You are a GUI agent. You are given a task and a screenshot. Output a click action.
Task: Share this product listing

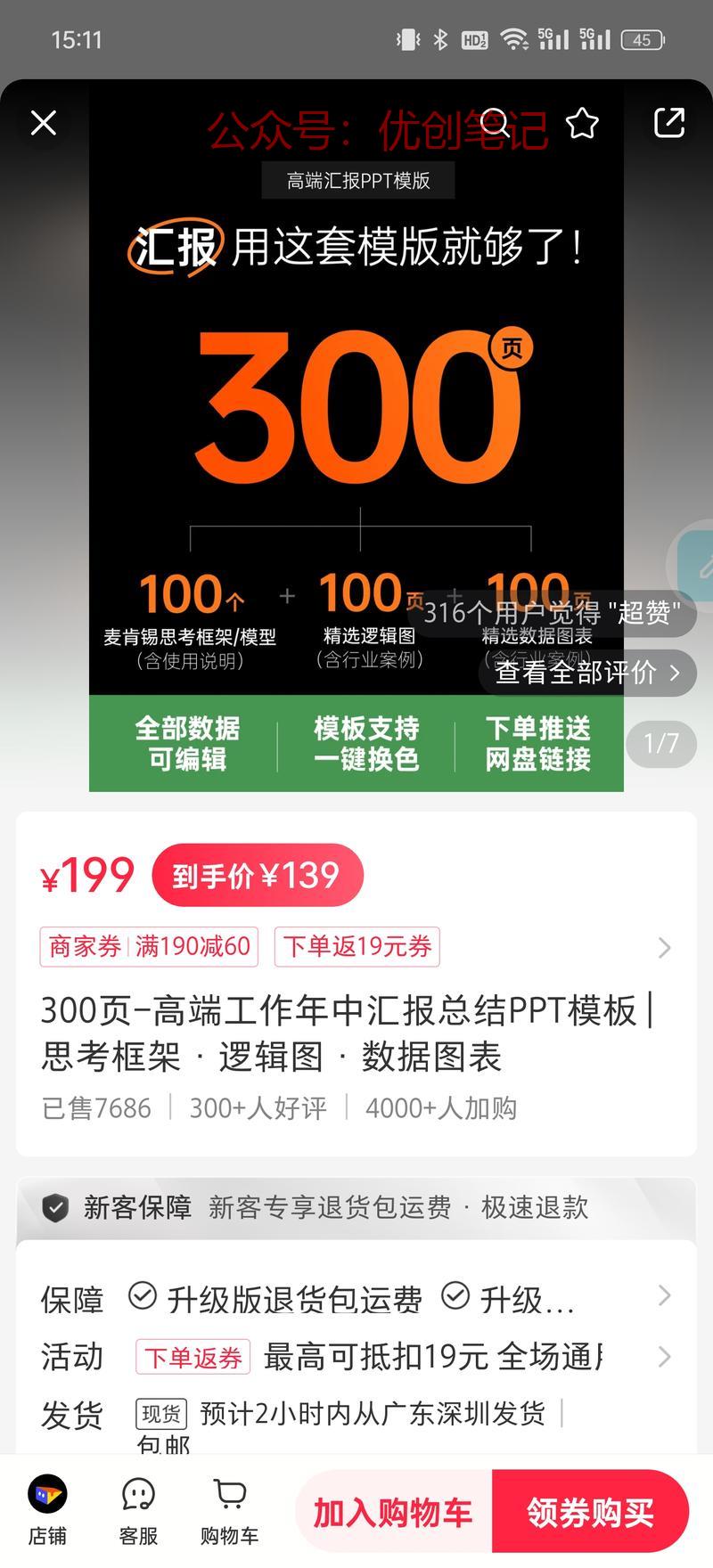pos(668,123)
